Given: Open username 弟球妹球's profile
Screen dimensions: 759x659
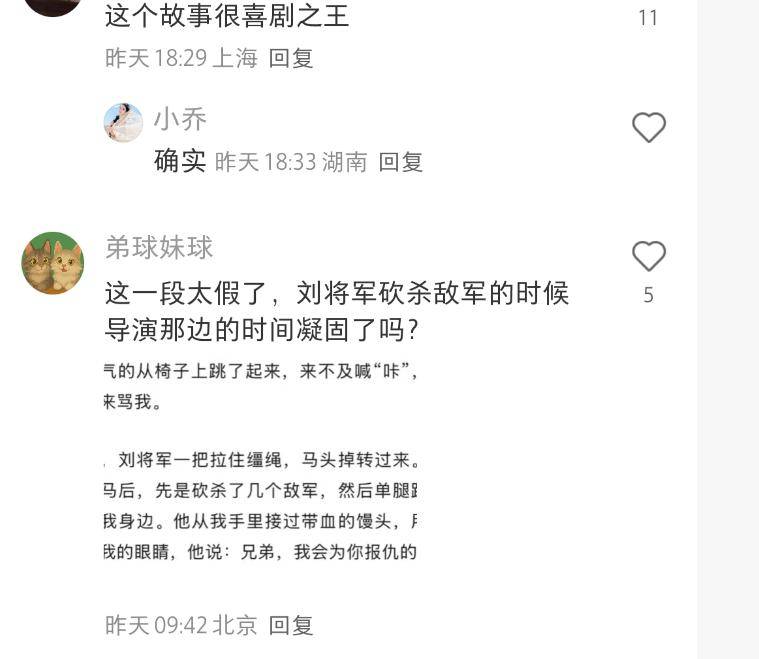Looking at the screenshot, I should coord(159,247).
